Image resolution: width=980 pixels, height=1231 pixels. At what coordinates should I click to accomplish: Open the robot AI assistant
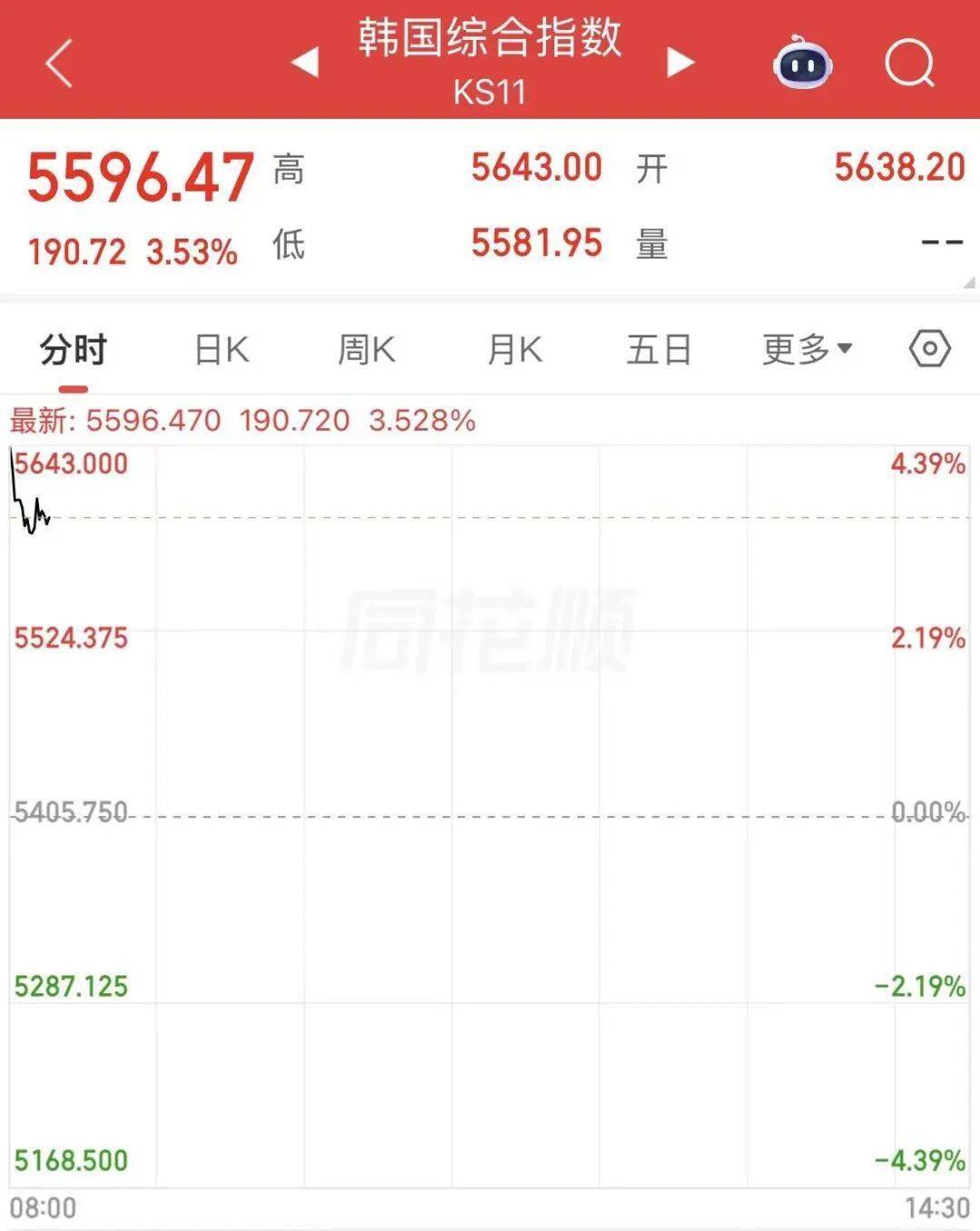pos(802,63)
